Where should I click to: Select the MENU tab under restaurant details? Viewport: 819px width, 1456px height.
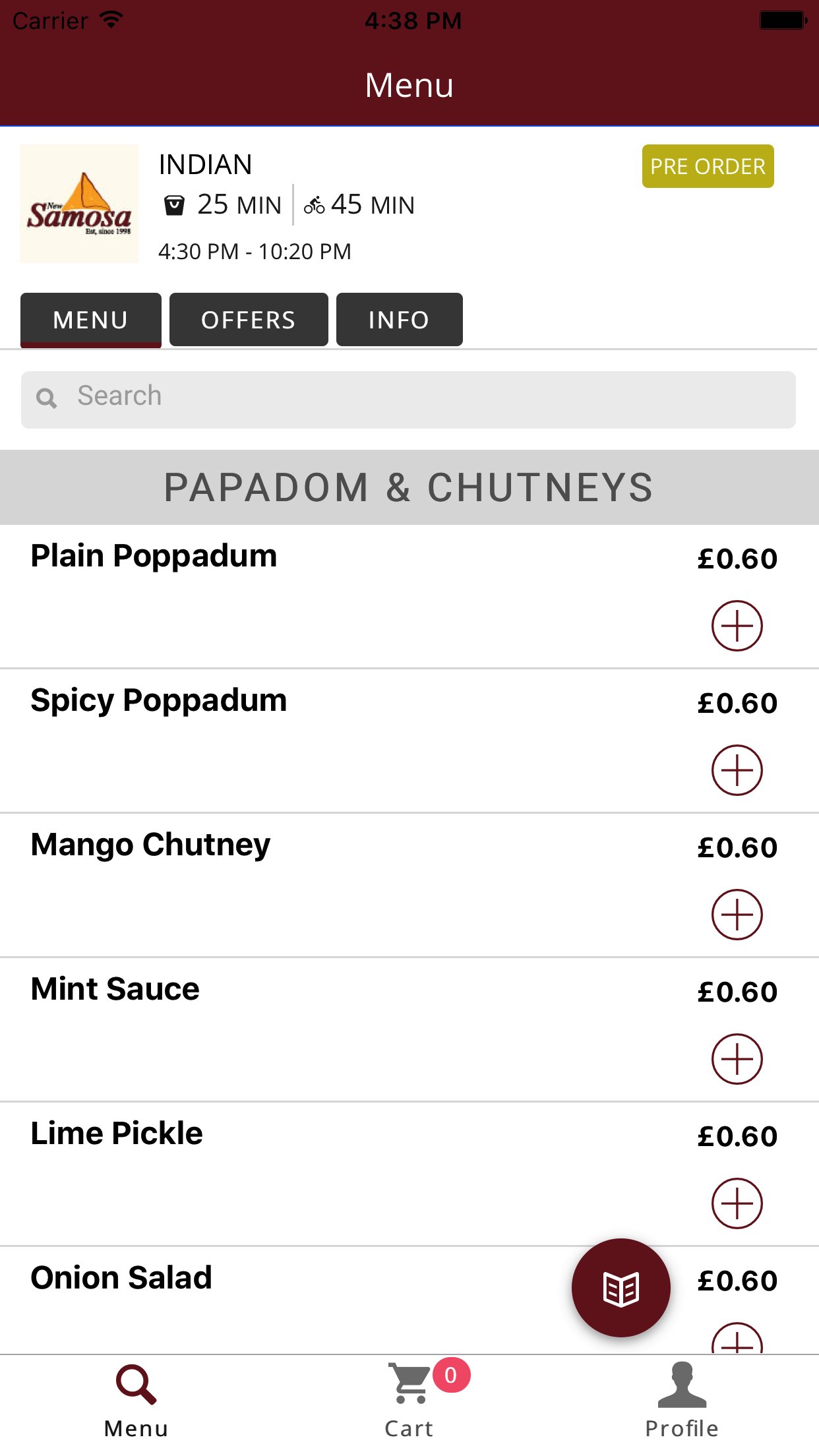point(91,320)
